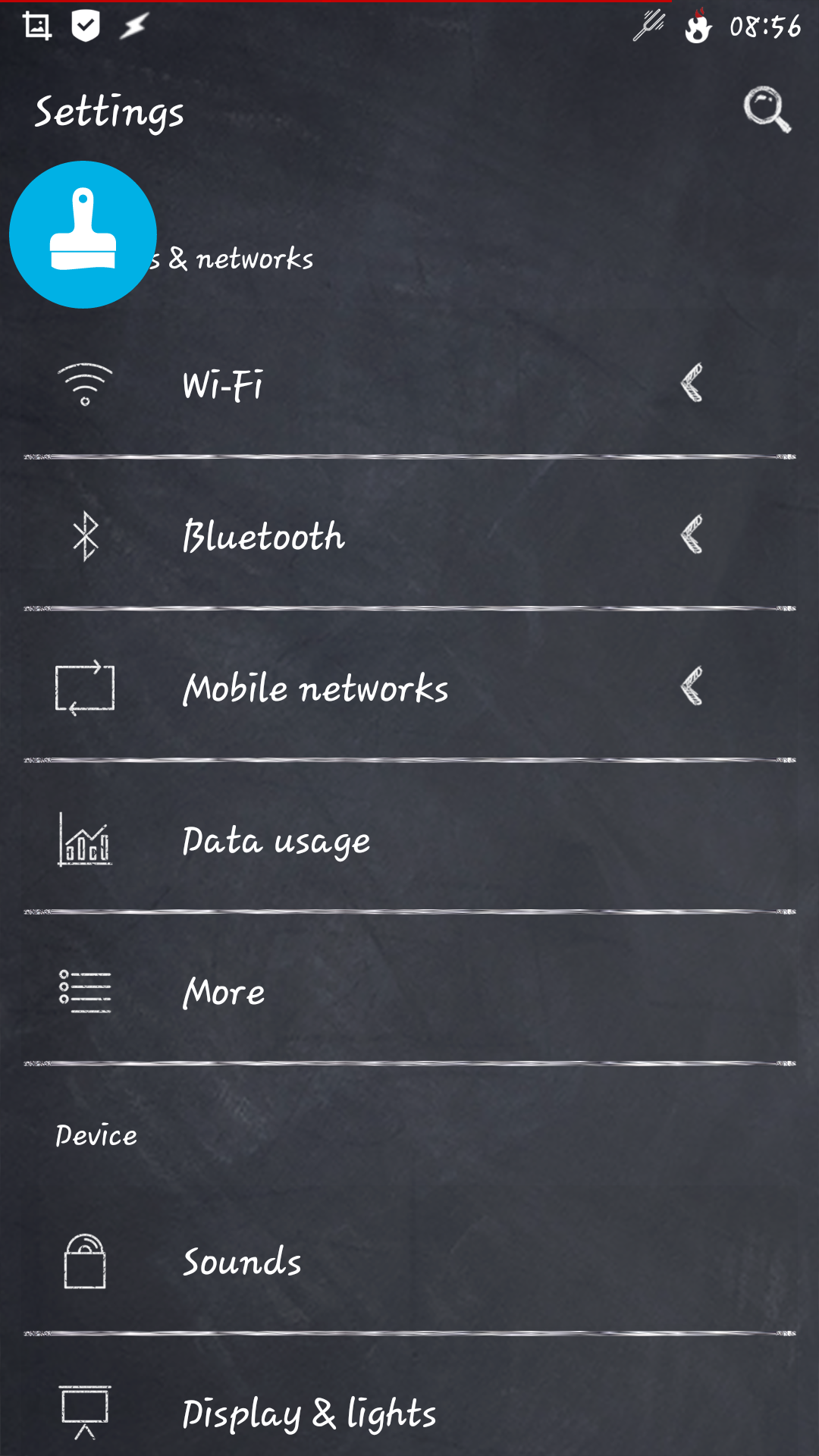The width and height of the screenshot is (819, 1456).
Task: Open Bluetooth settings
Action: point(409,535)
